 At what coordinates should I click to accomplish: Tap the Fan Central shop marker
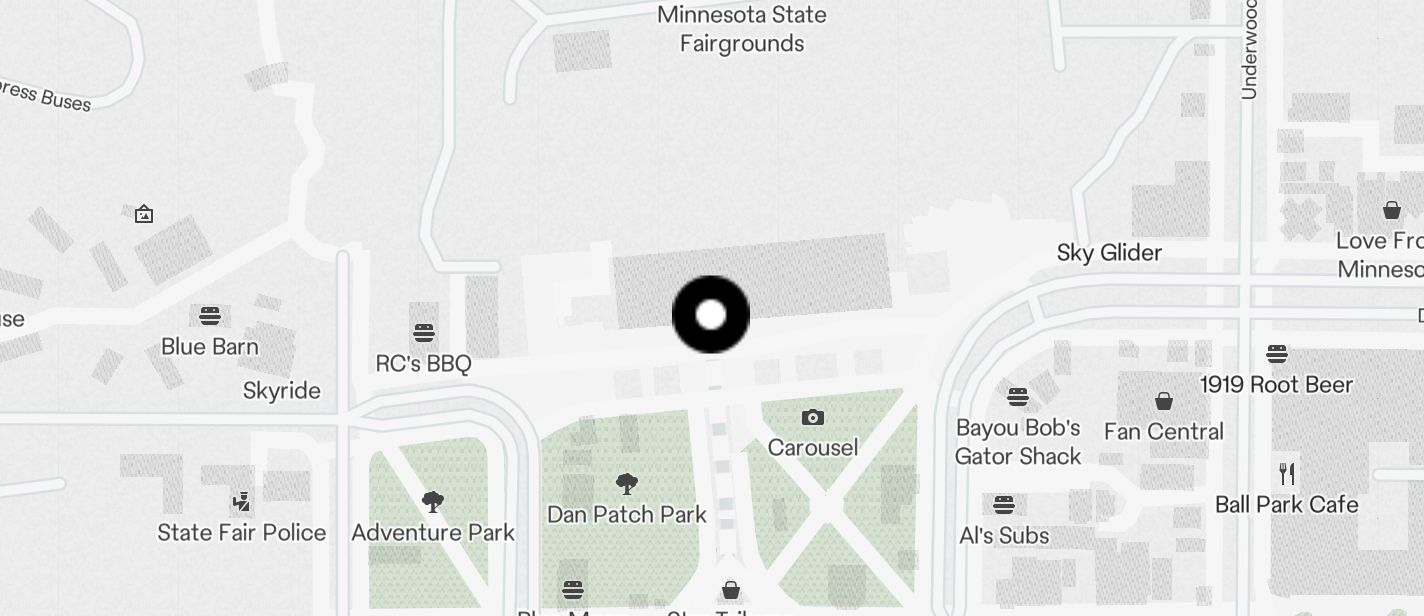tap(1164, 402)
